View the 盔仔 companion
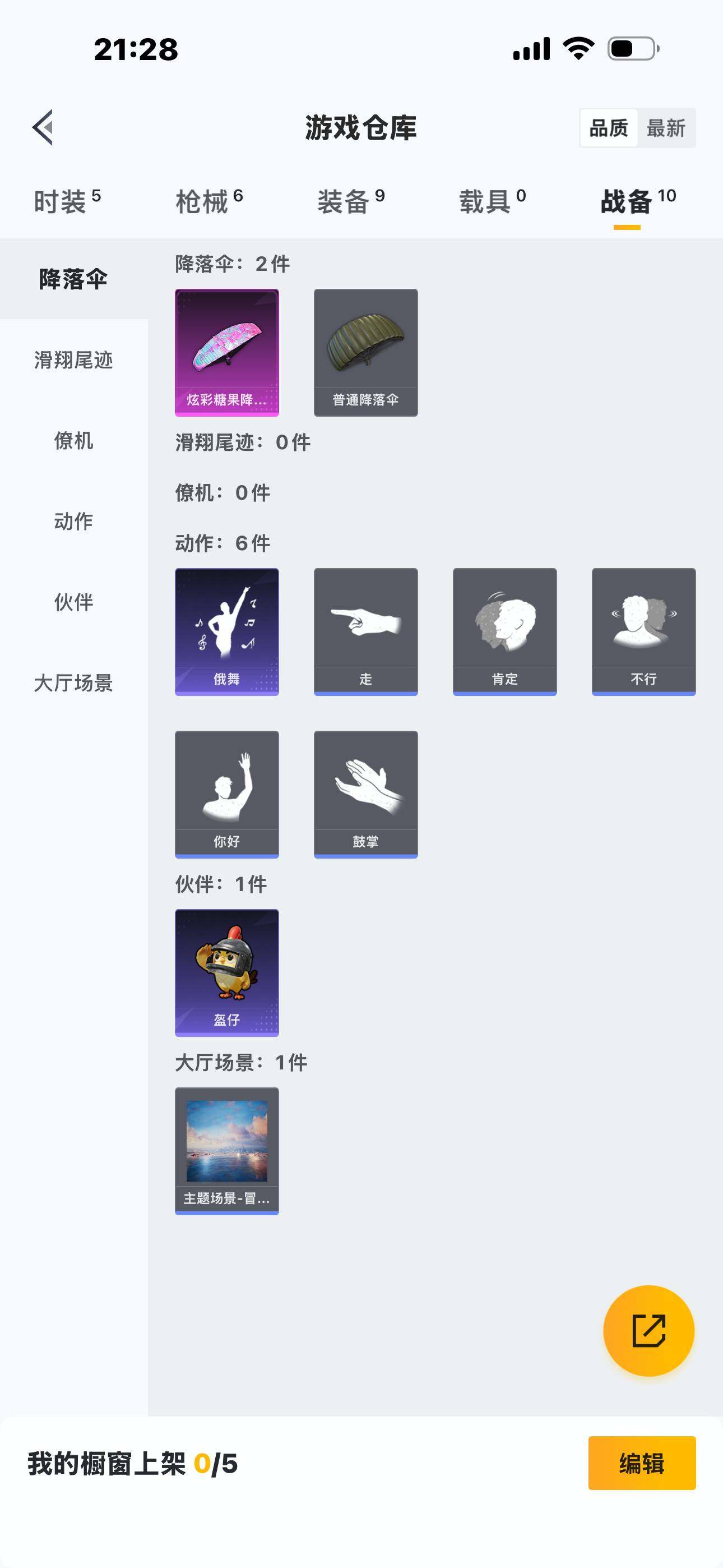 227,972
